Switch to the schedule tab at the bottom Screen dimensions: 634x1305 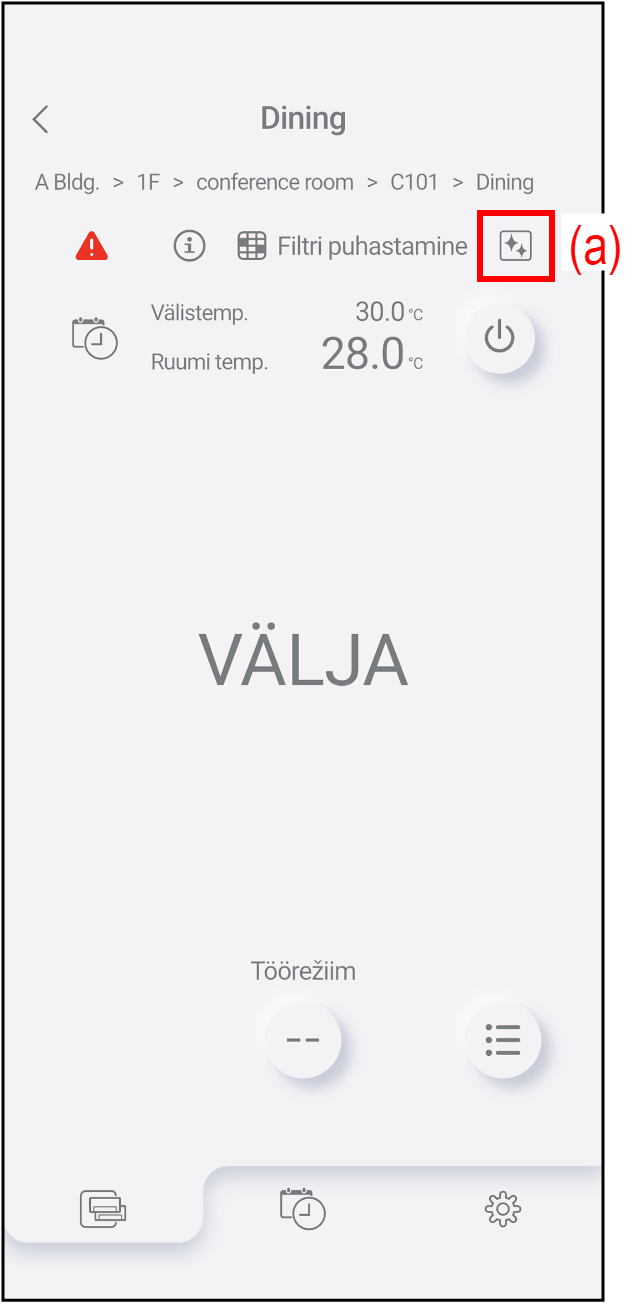[x=302, y=1208]
